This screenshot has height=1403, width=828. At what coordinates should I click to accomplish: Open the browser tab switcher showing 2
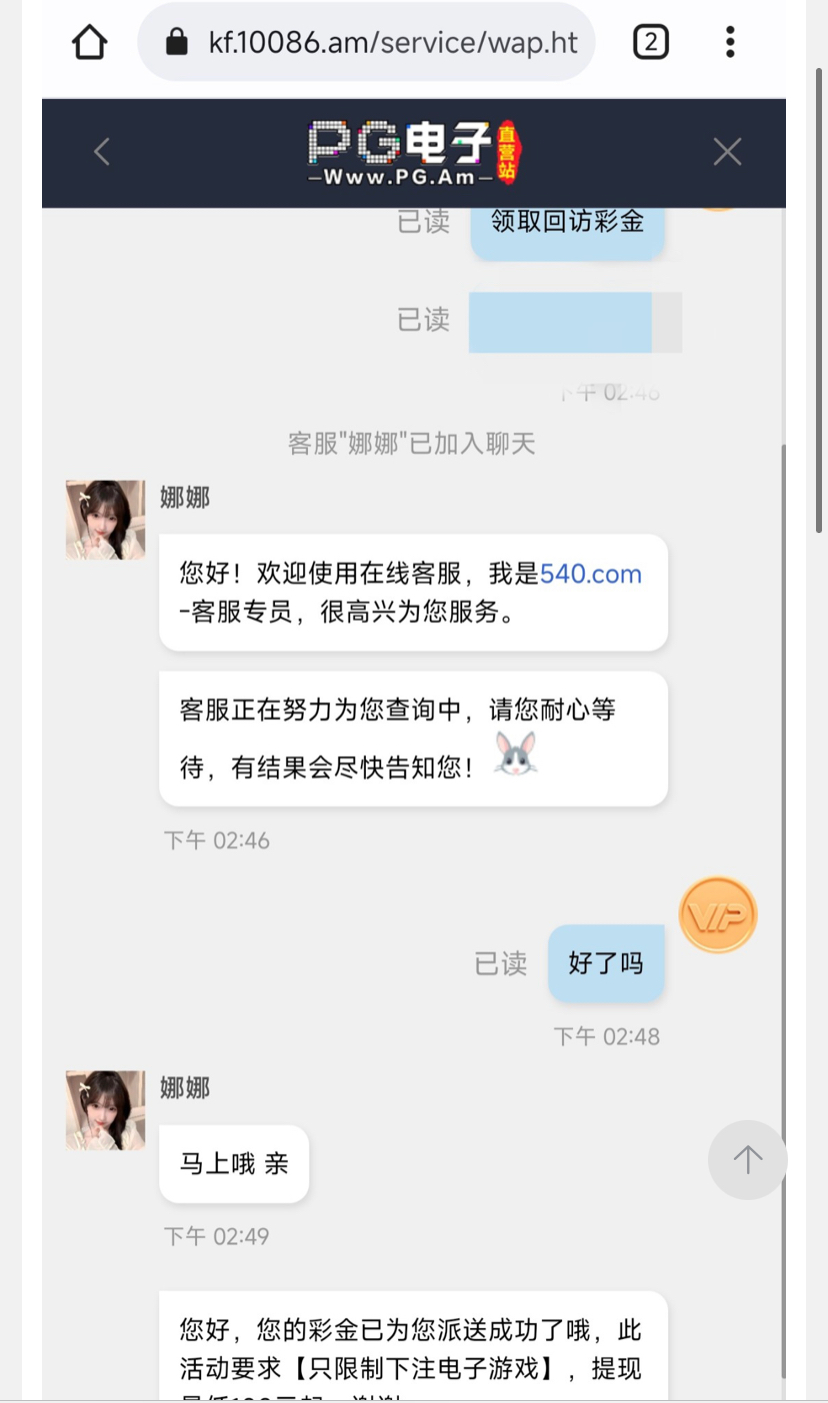click(650, 41)
